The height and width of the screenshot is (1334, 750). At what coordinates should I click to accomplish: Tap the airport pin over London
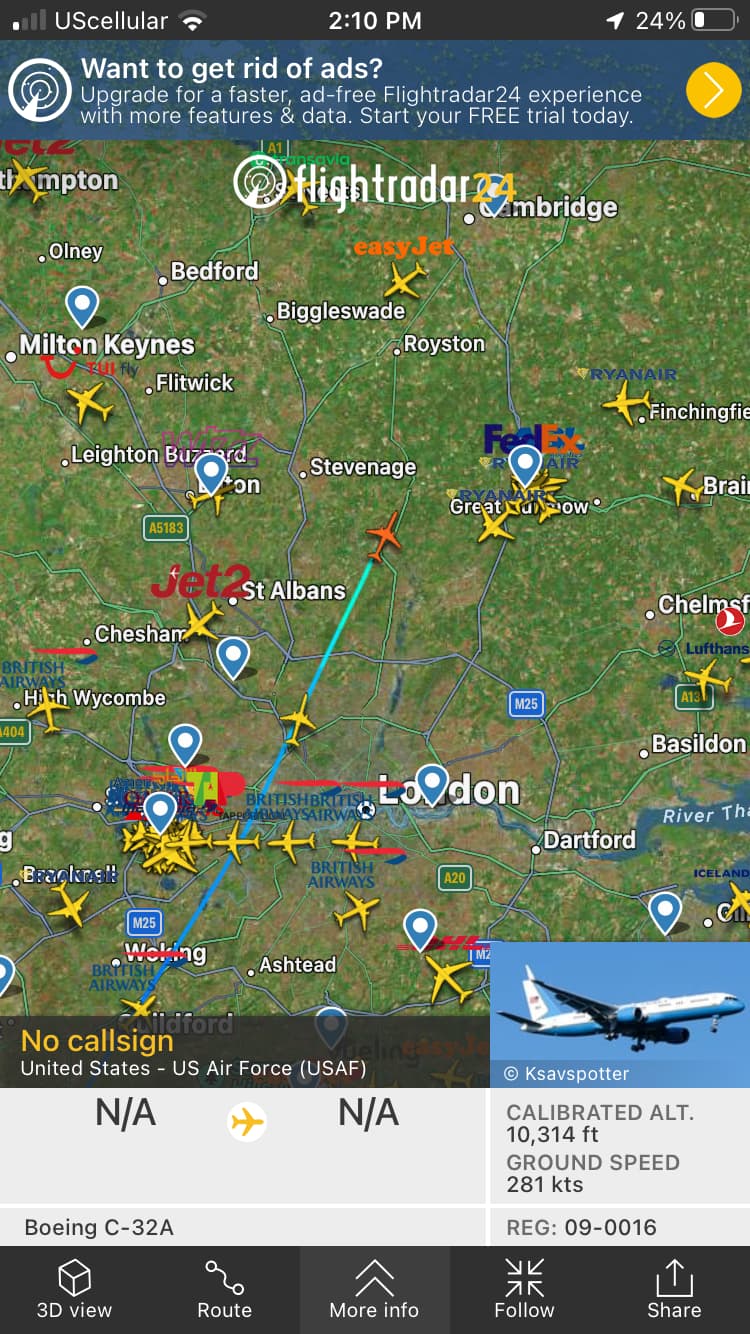pos(432,783)
